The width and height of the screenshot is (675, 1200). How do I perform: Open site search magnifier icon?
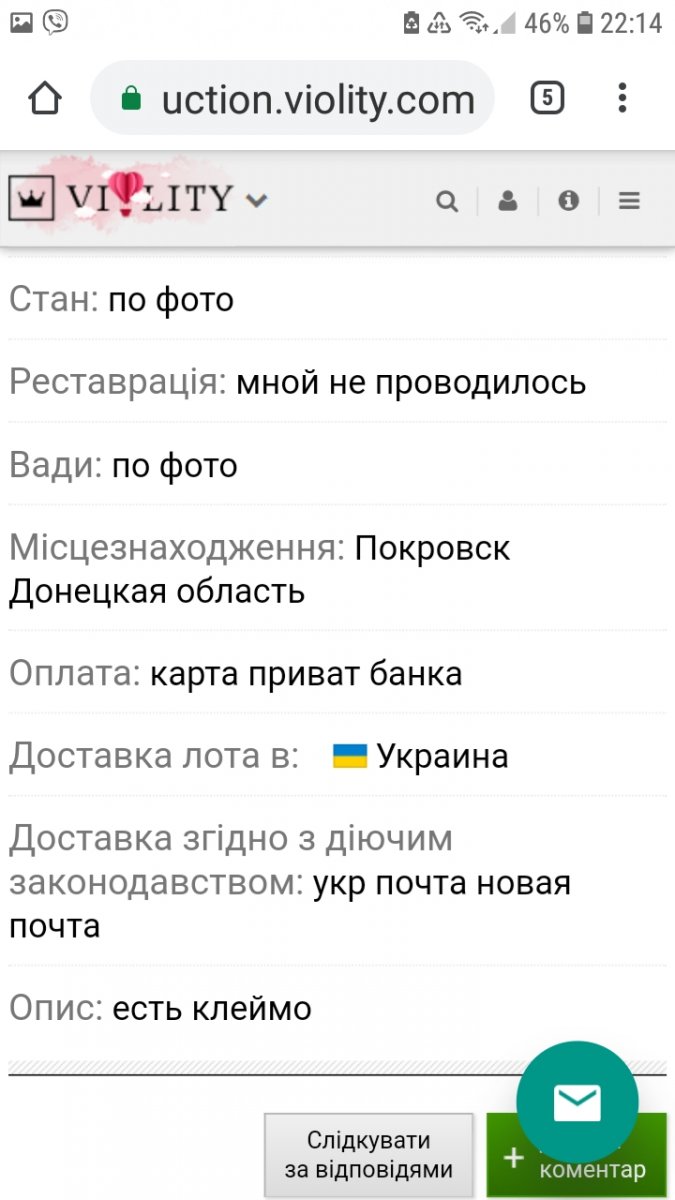[447, 201]
